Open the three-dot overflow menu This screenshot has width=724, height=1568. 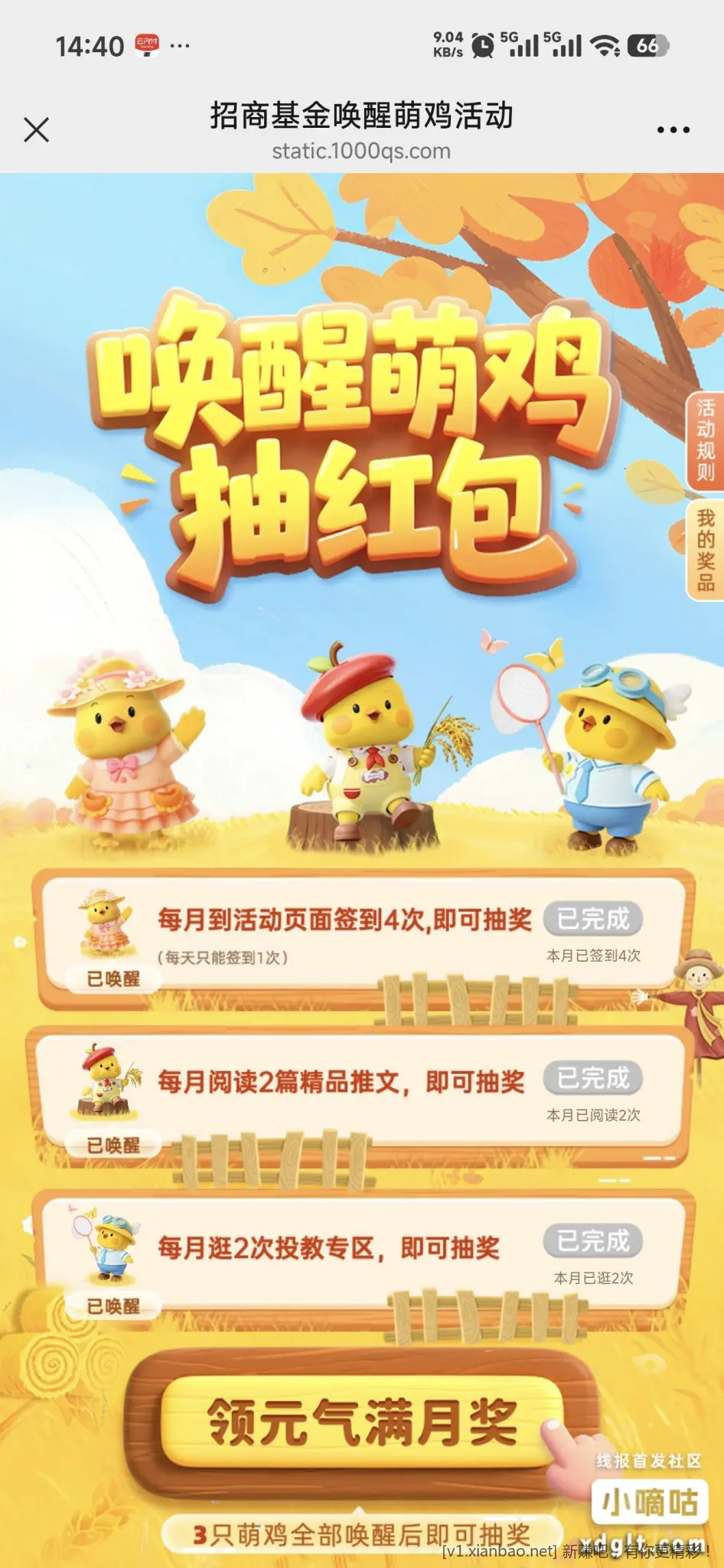pyautogui.click(x=673, y=130)
